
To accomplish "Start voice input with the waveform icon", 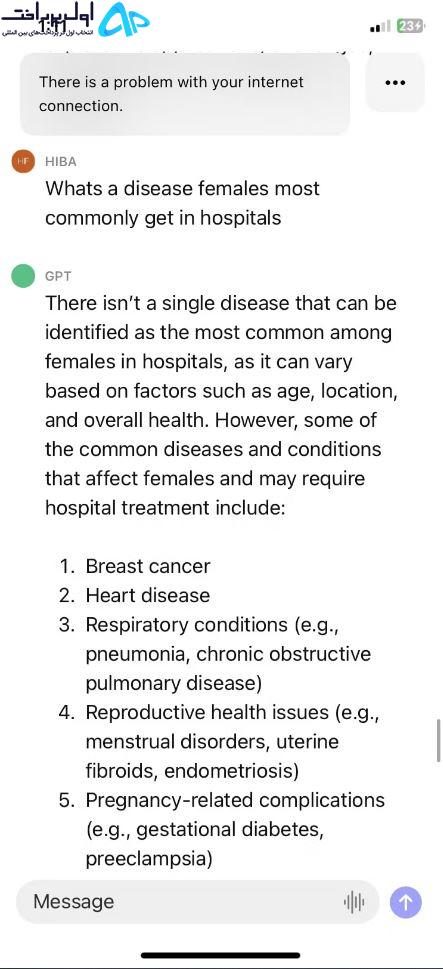I will tap(354, 903).
